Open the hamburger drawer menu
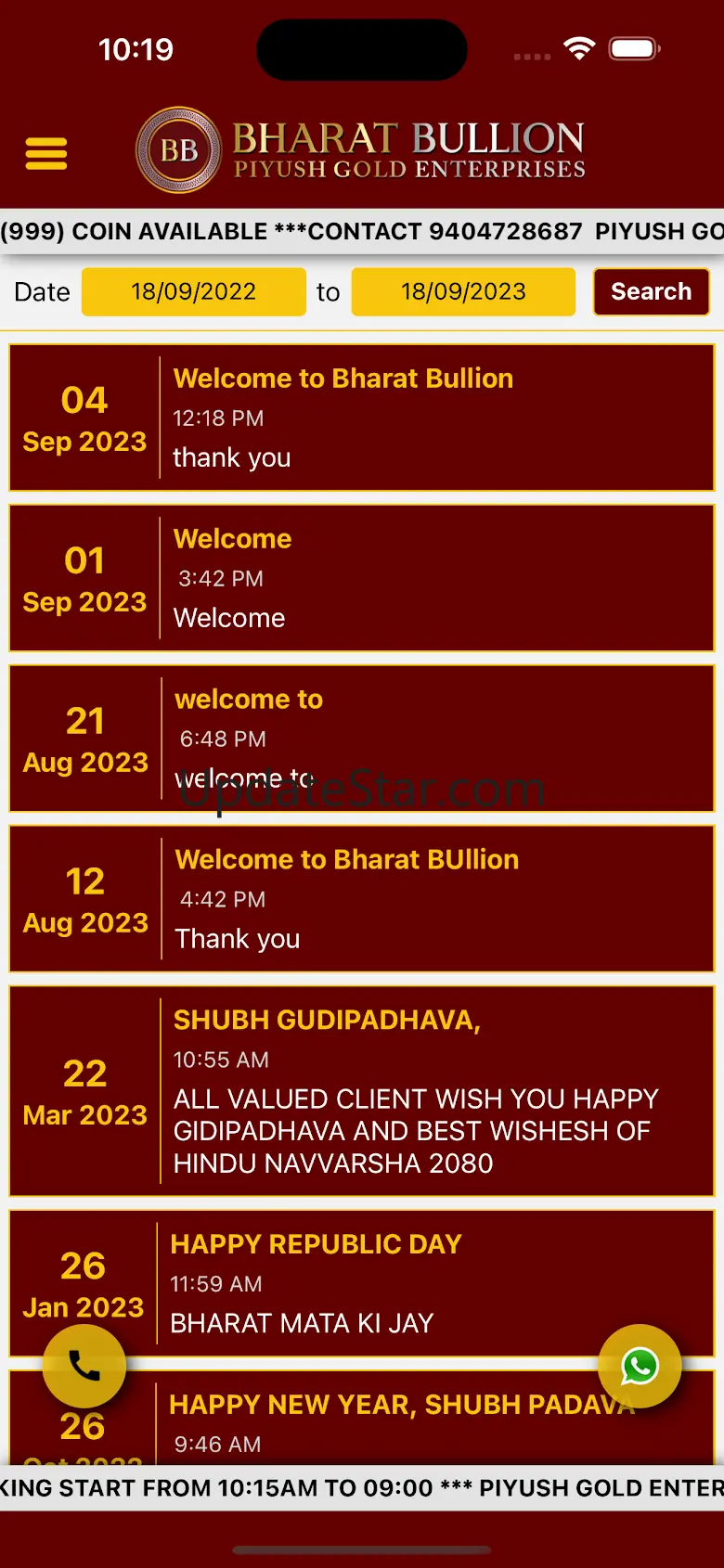This screenshot has height=1568, width=724. (x=46, y=153)
